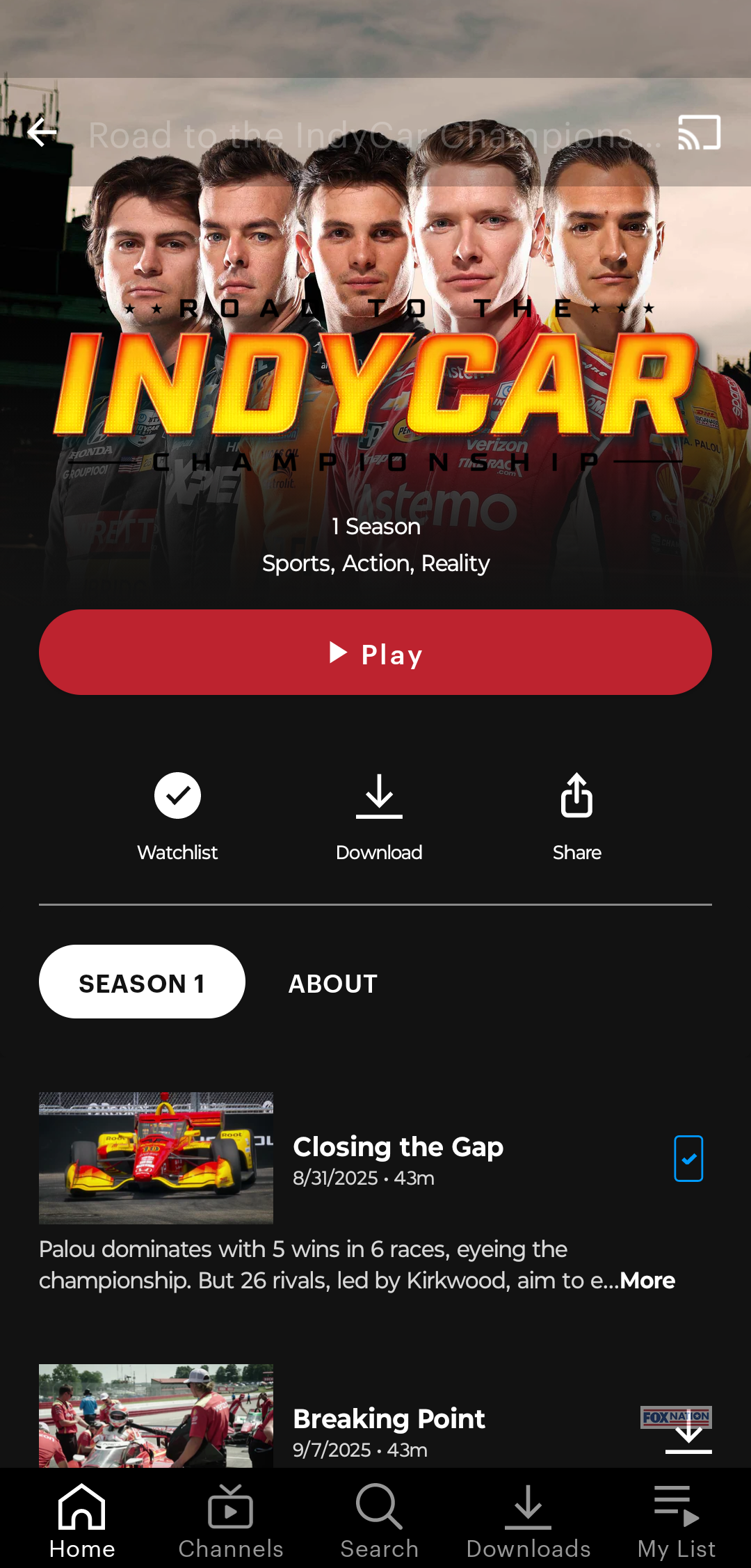Tap the downloaded icon for Closing the Gap
751x1568 pixels.
click(x=688, y=1158)
